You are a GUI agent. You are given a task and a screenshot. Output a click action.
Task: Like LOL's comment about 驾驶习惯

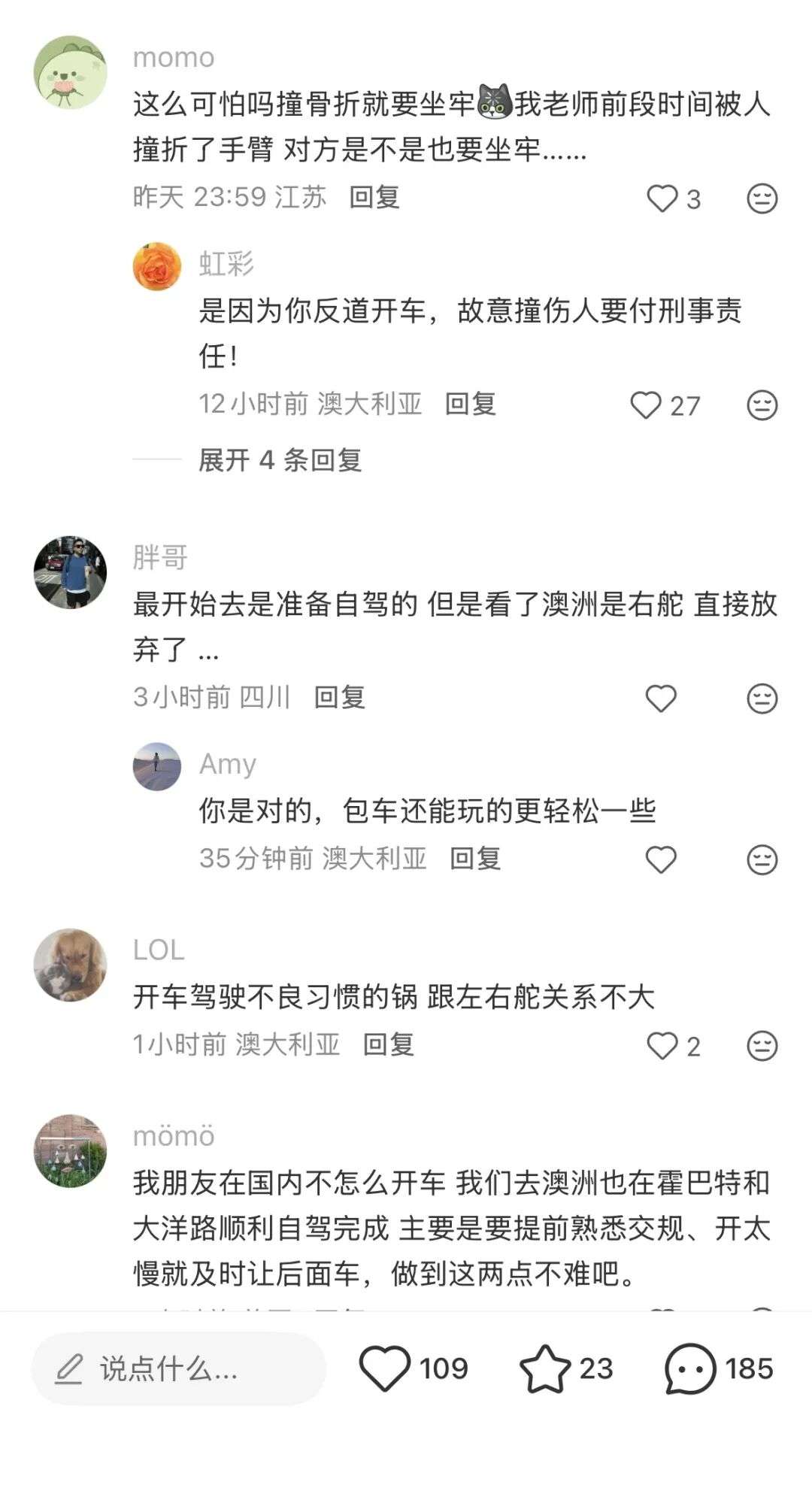662,1046
